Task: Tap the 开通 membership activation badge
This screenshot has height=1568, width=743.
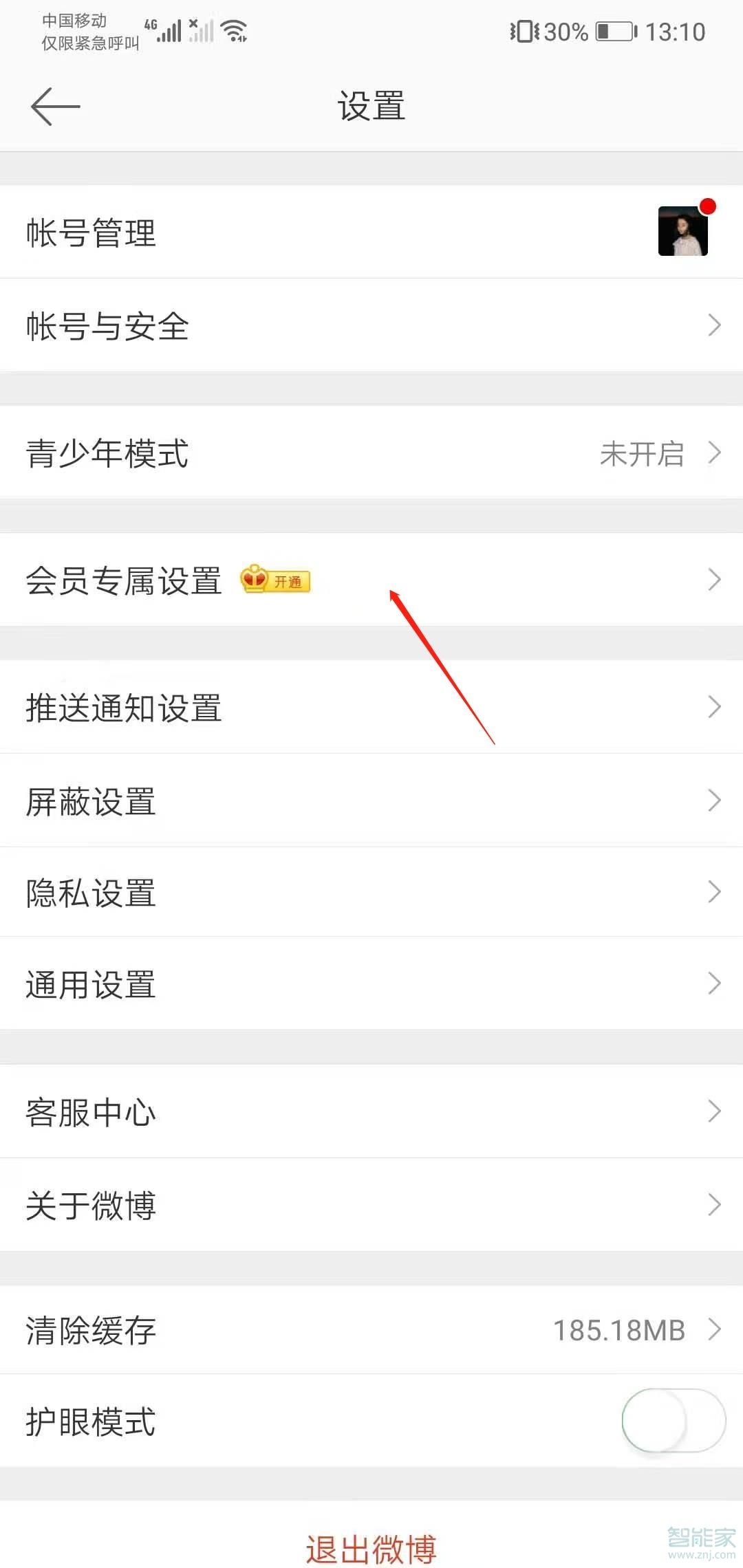Action: [289, 580]
